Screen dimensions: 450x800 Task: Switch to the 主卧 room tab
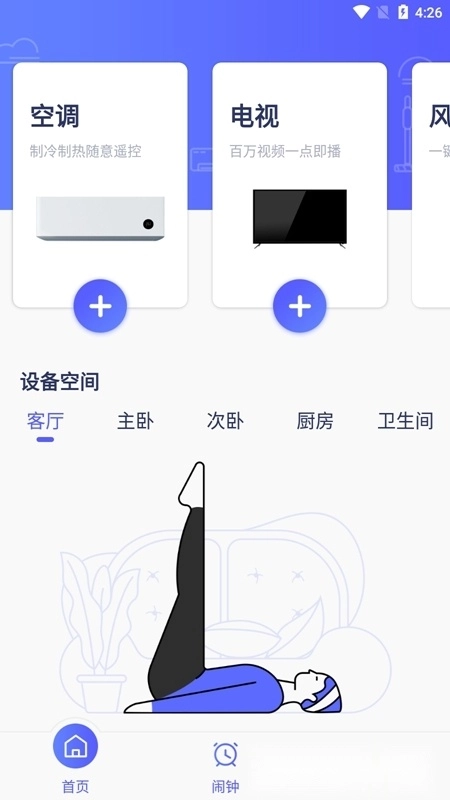coord(135,421)
